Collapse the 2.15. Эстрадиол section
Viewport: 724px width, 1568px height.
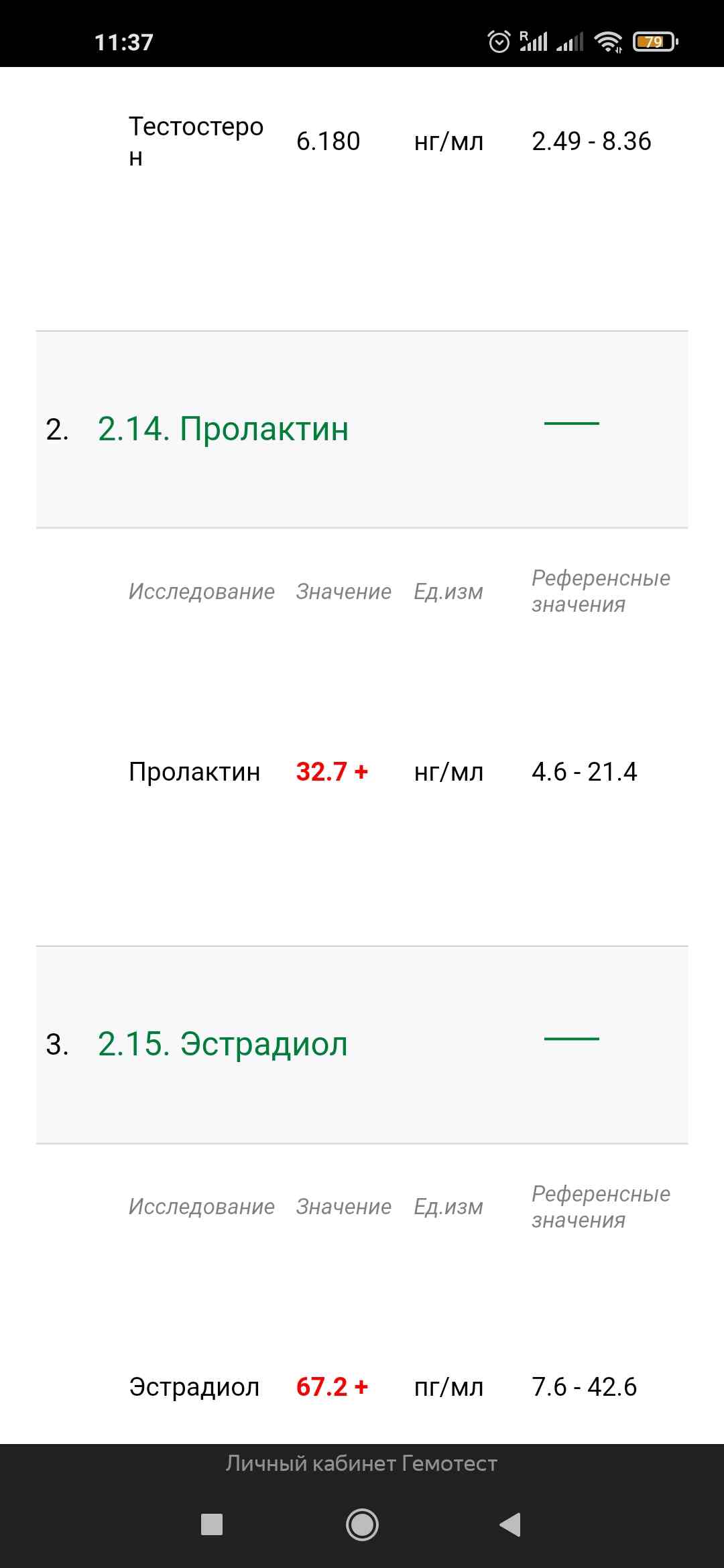571,1039
